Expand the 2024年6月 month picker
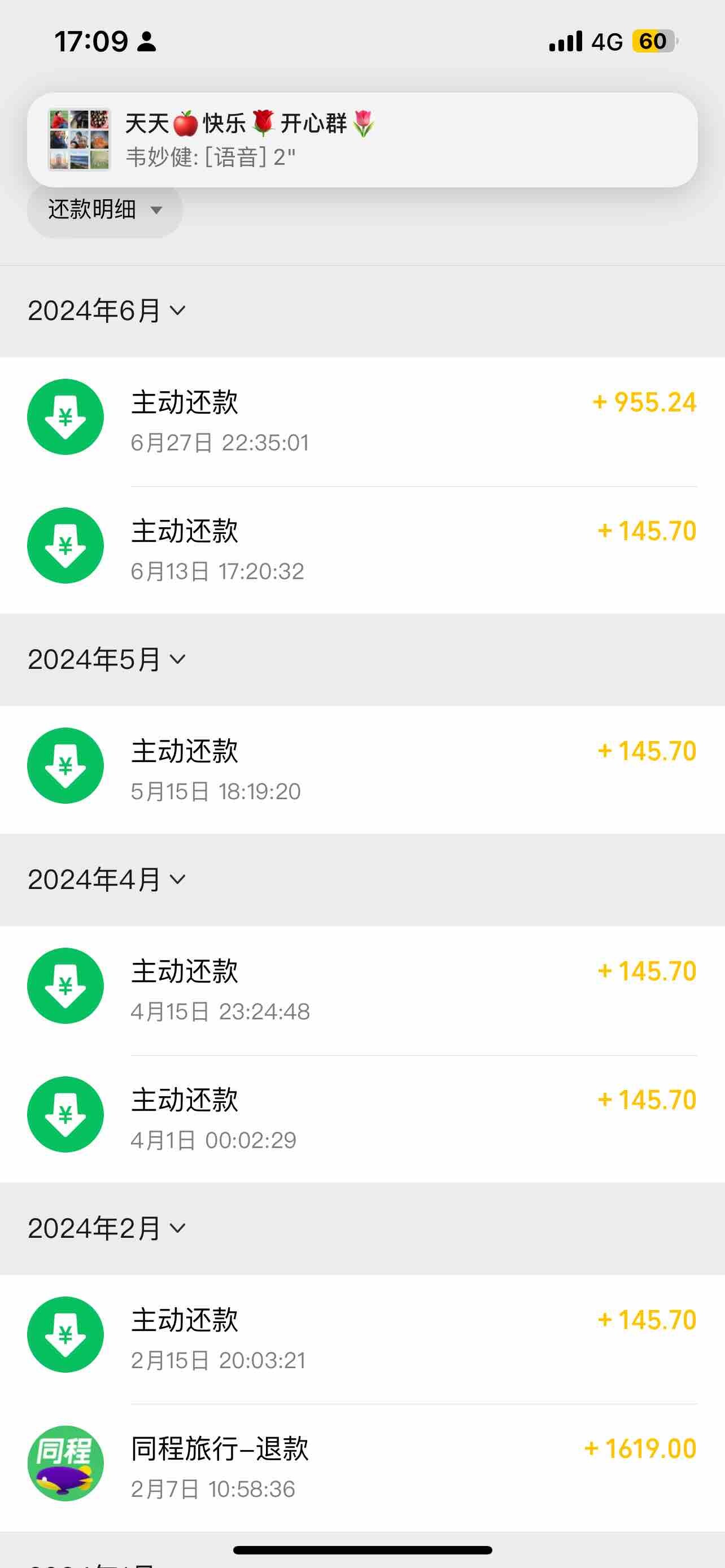 point(107,311)
